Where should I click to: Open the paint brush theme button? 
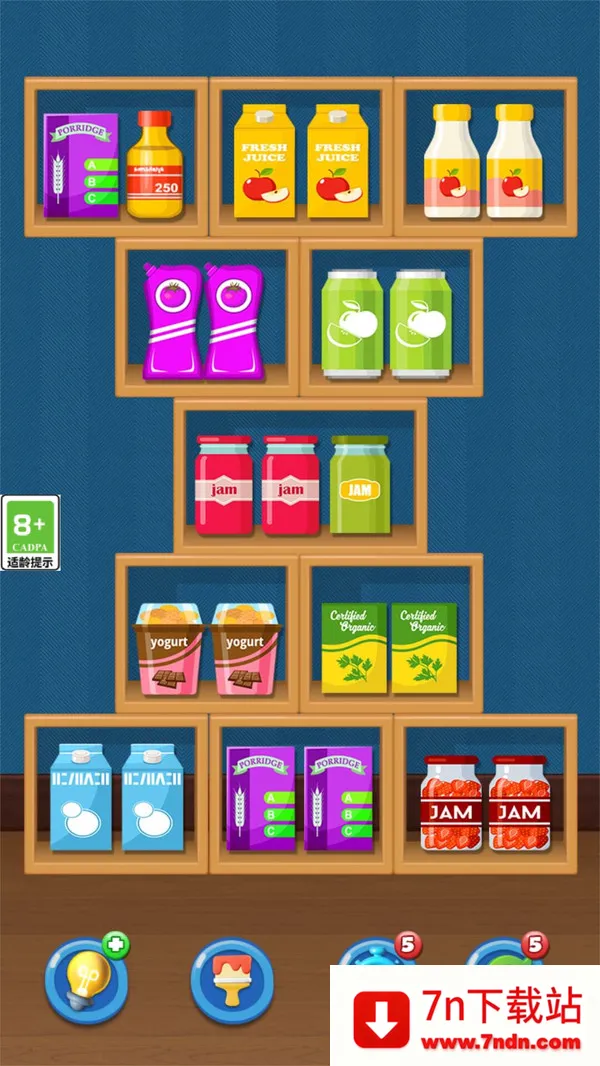(x=232, y=982)
